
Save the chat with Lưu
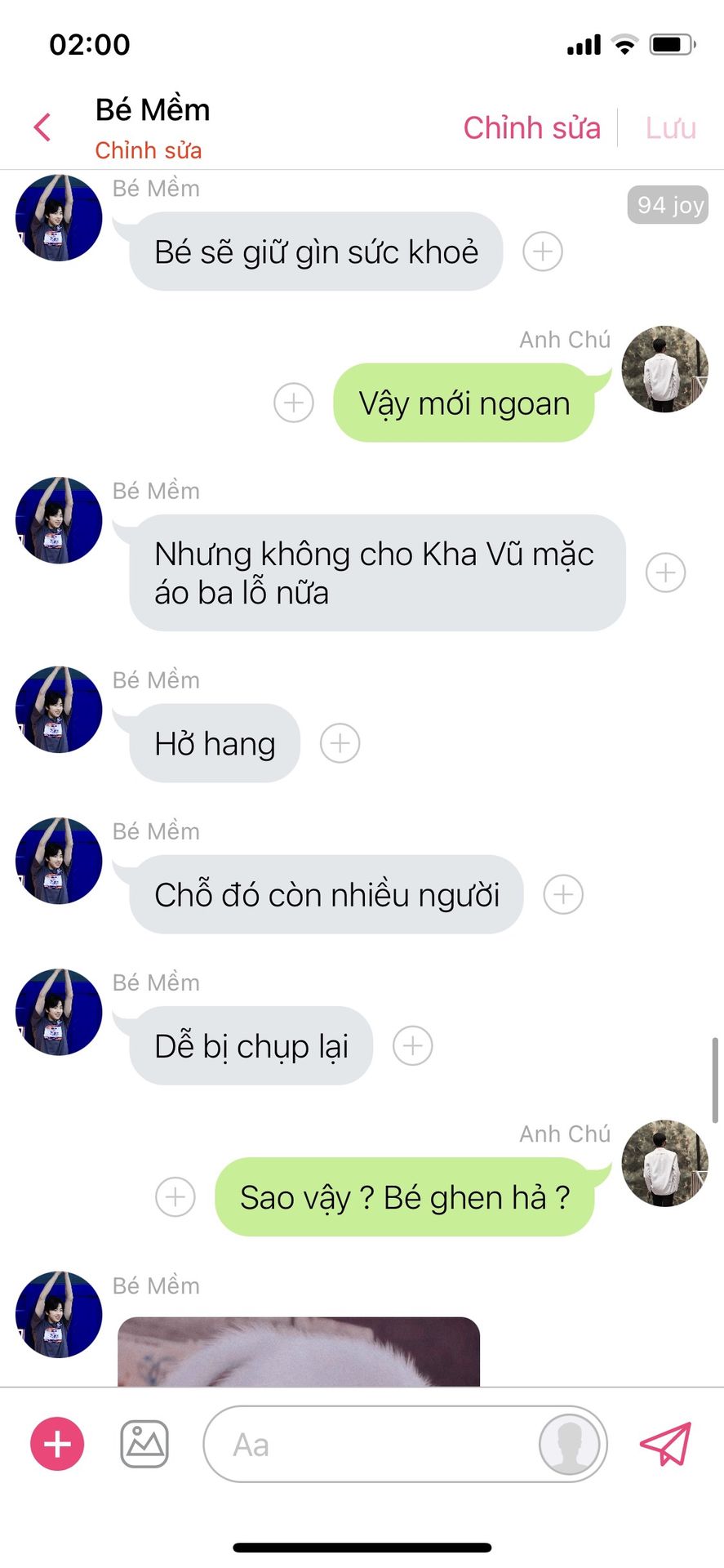coord(670,128)
